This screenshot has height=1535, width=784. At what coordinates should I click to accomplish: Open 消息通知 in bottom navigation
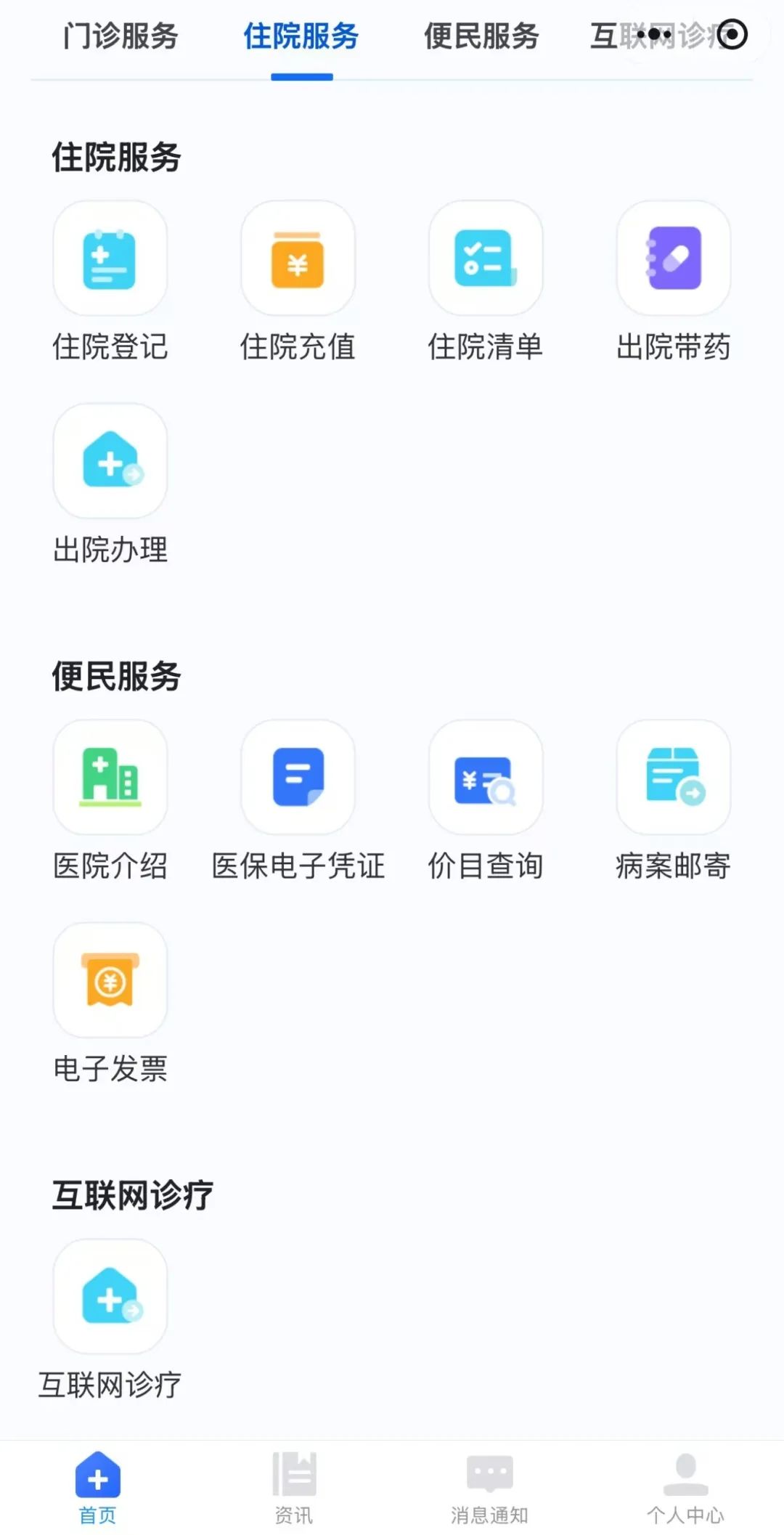point(490,1489)
